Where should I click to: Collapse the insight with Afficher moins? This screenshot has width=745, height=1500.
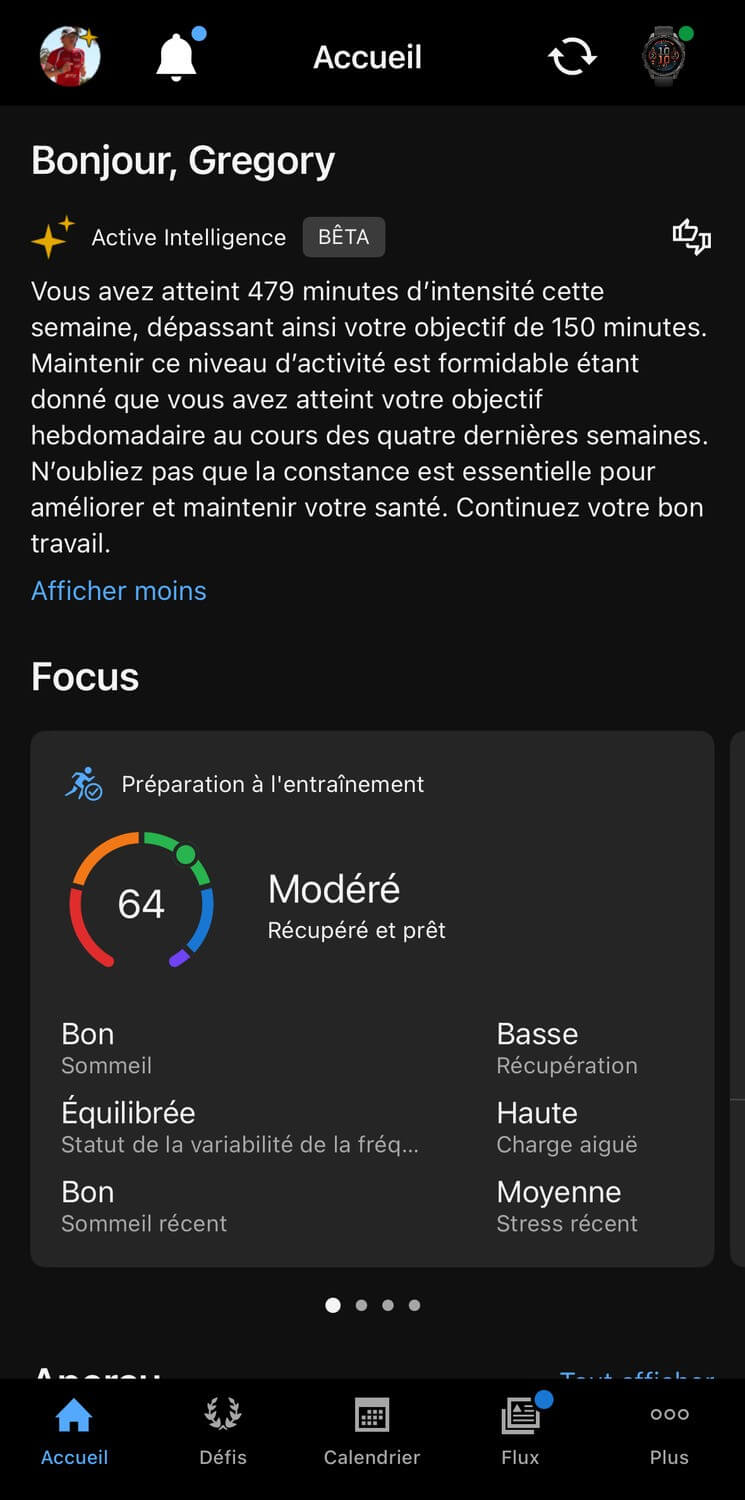[119, 591]
